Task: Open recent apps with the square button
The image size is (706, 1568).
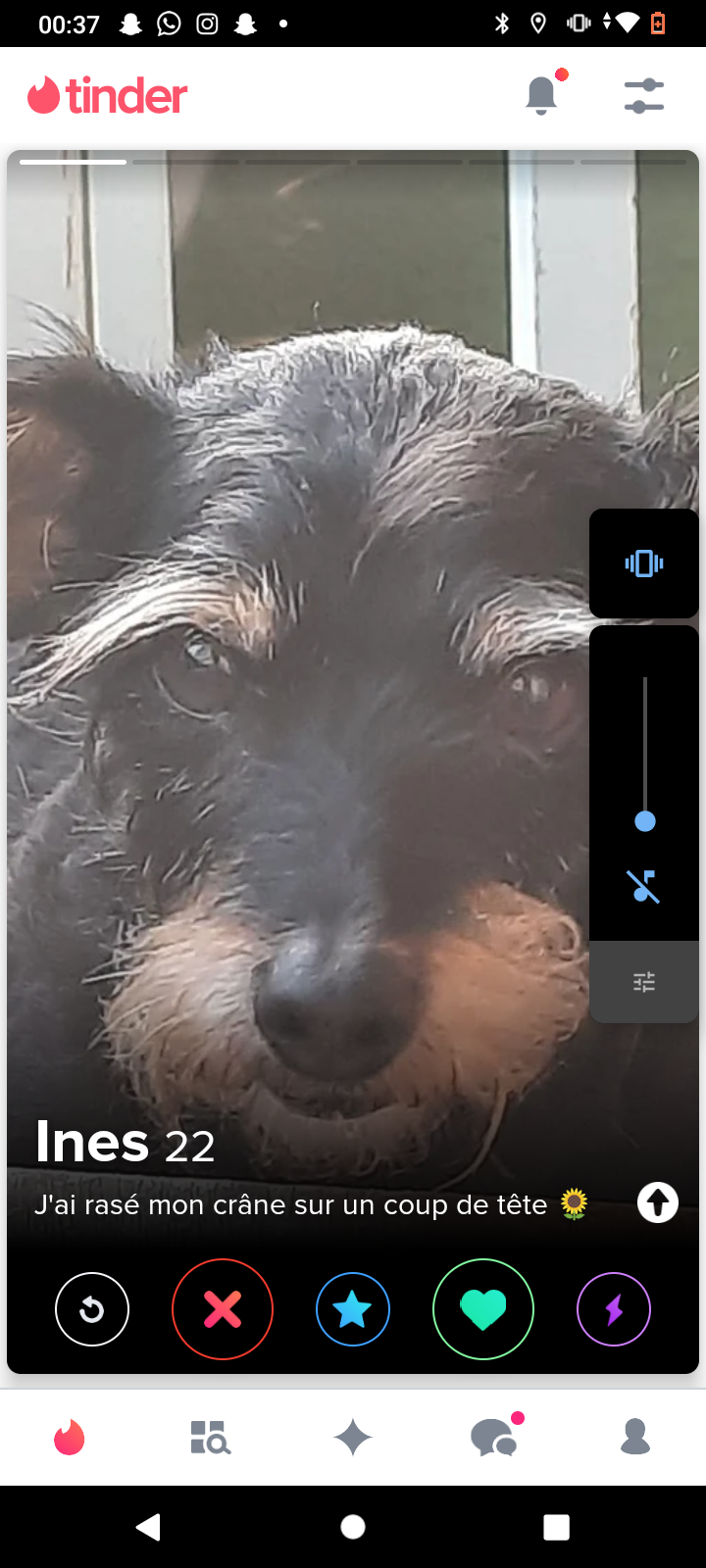Action: click(556, 1527)
